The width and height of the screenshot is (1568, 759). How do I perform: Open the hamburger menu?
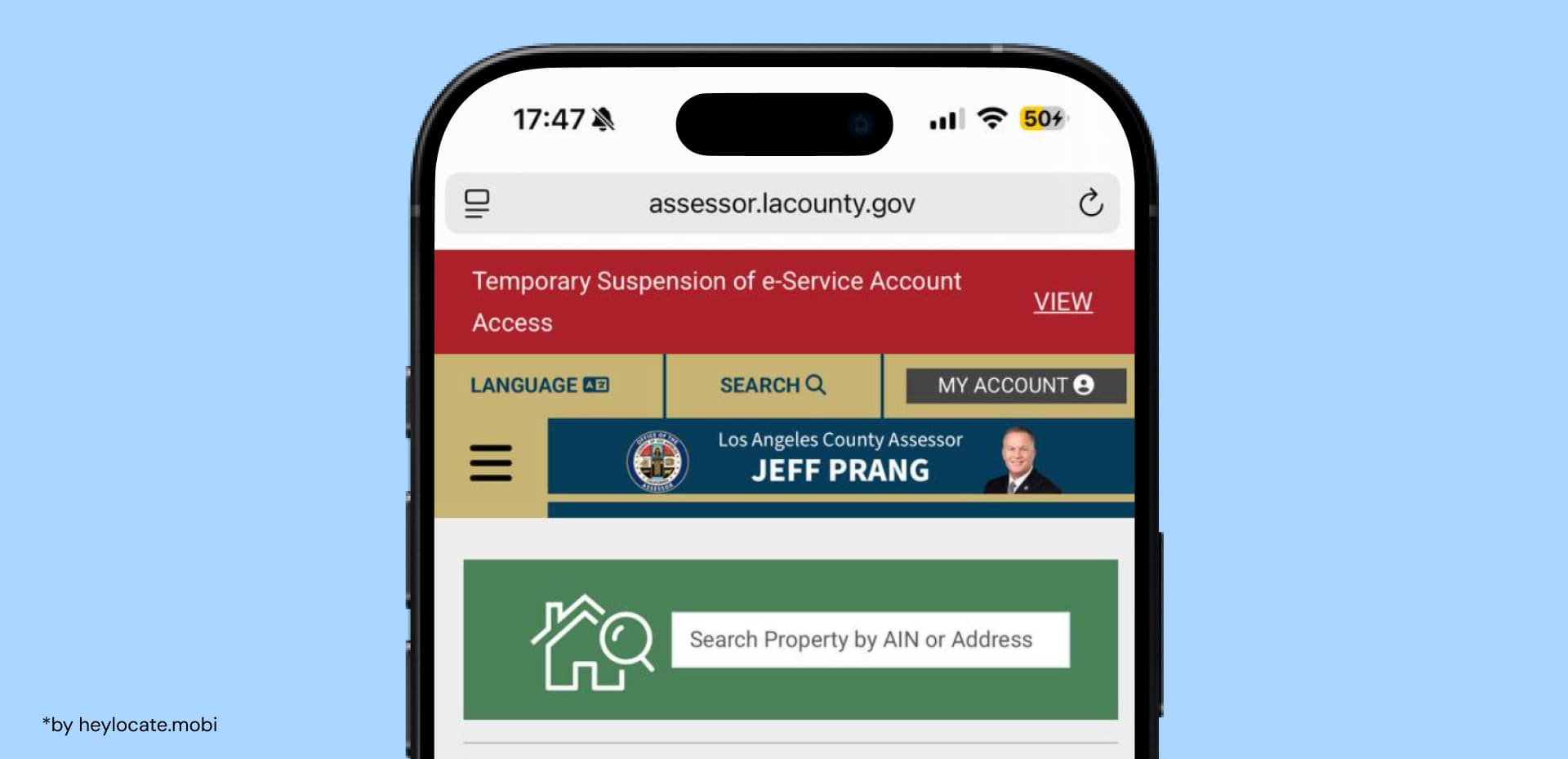(491, 463)
